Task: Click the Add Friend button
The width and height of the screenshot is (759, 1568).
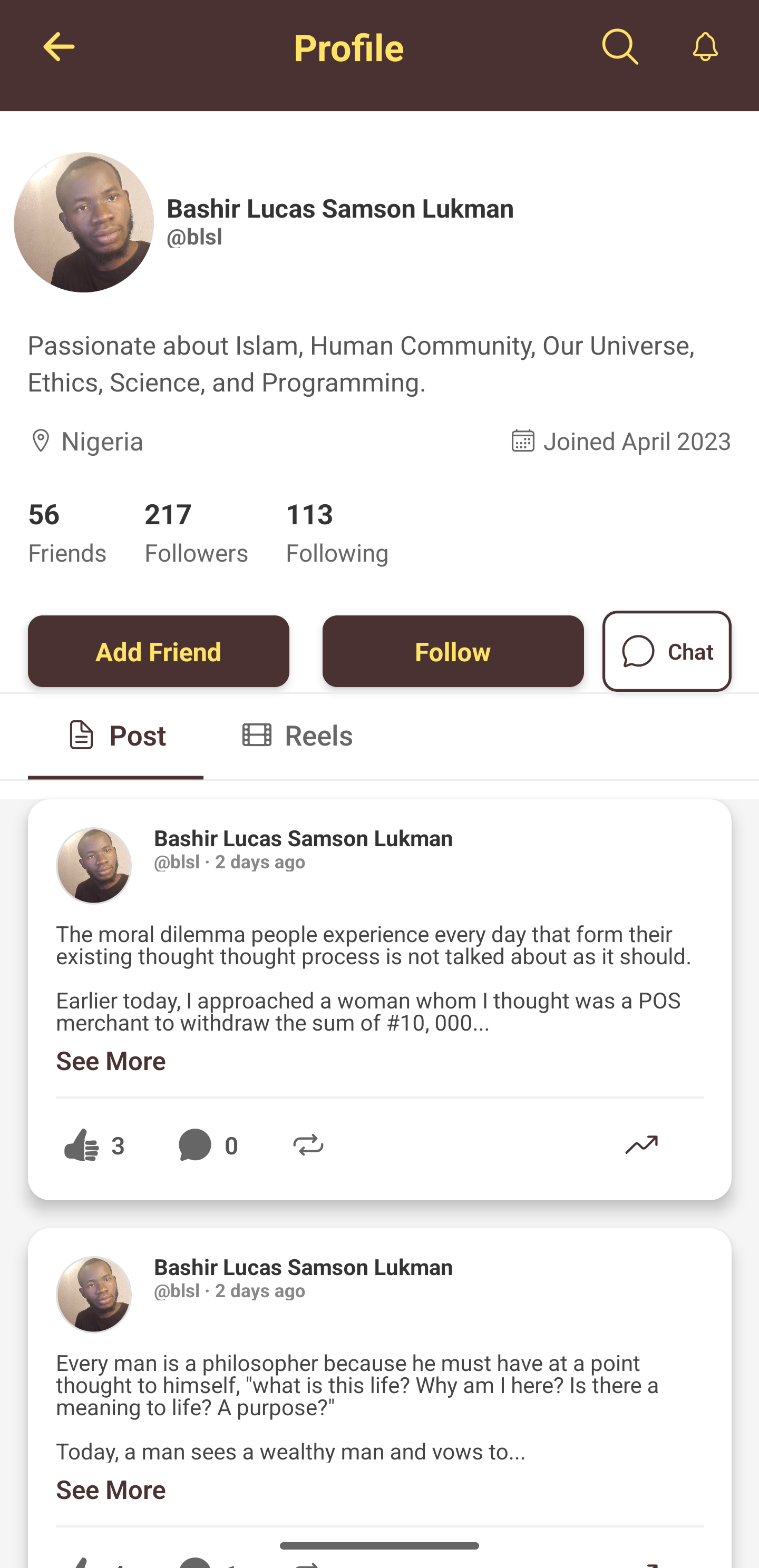Action: point(158,651)
